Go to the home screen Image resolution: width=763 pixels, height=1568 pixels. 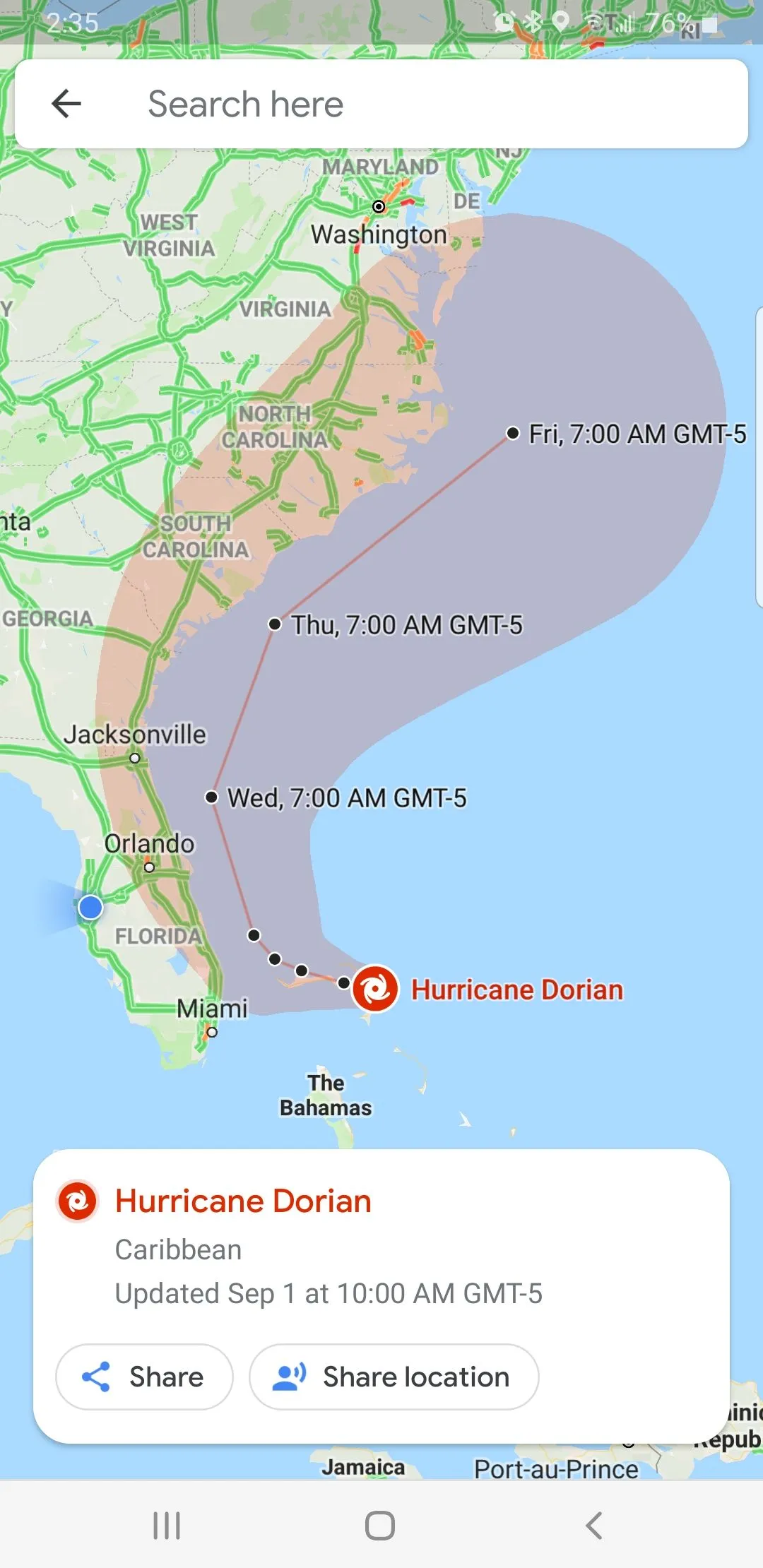[380, 1526]
